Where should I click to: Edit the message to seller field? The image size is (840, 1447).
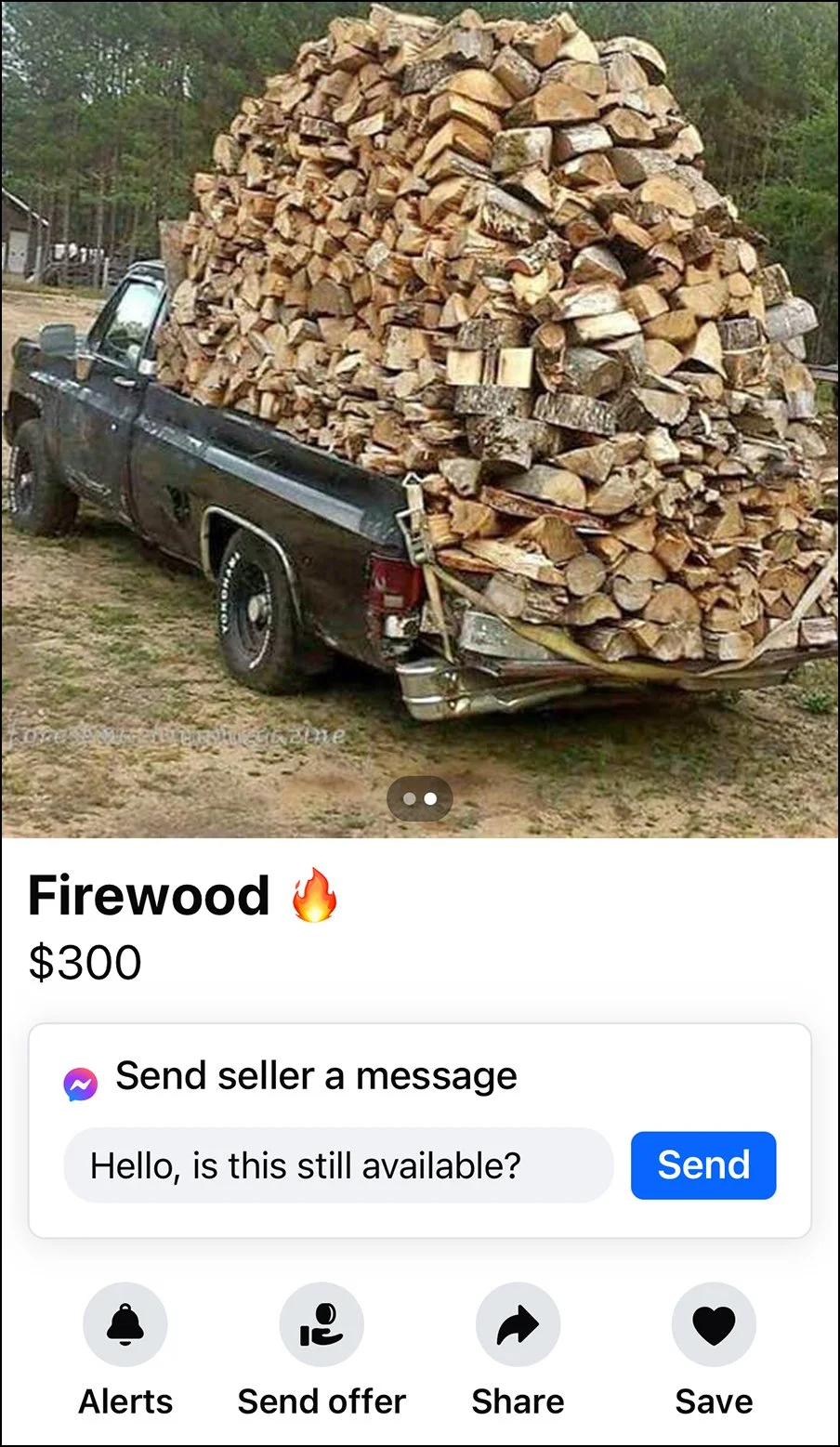click(x=338, y=1165)
